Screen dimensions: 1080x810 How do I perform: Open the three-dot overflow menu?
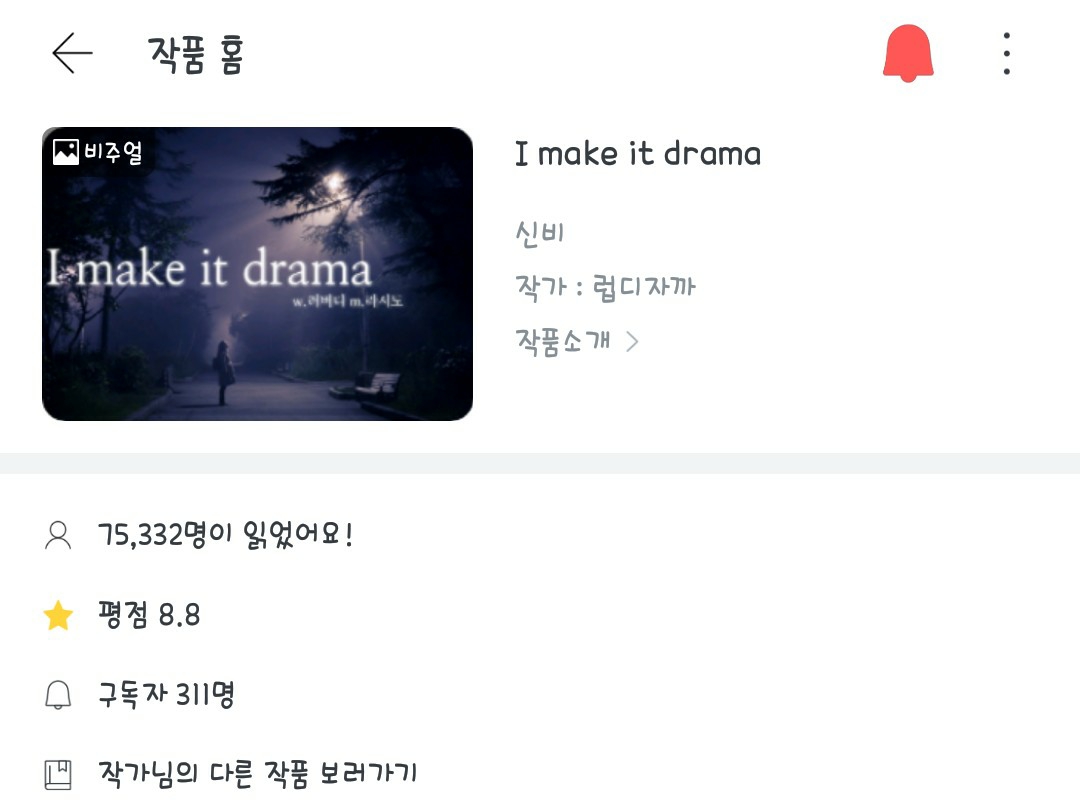1006,53
